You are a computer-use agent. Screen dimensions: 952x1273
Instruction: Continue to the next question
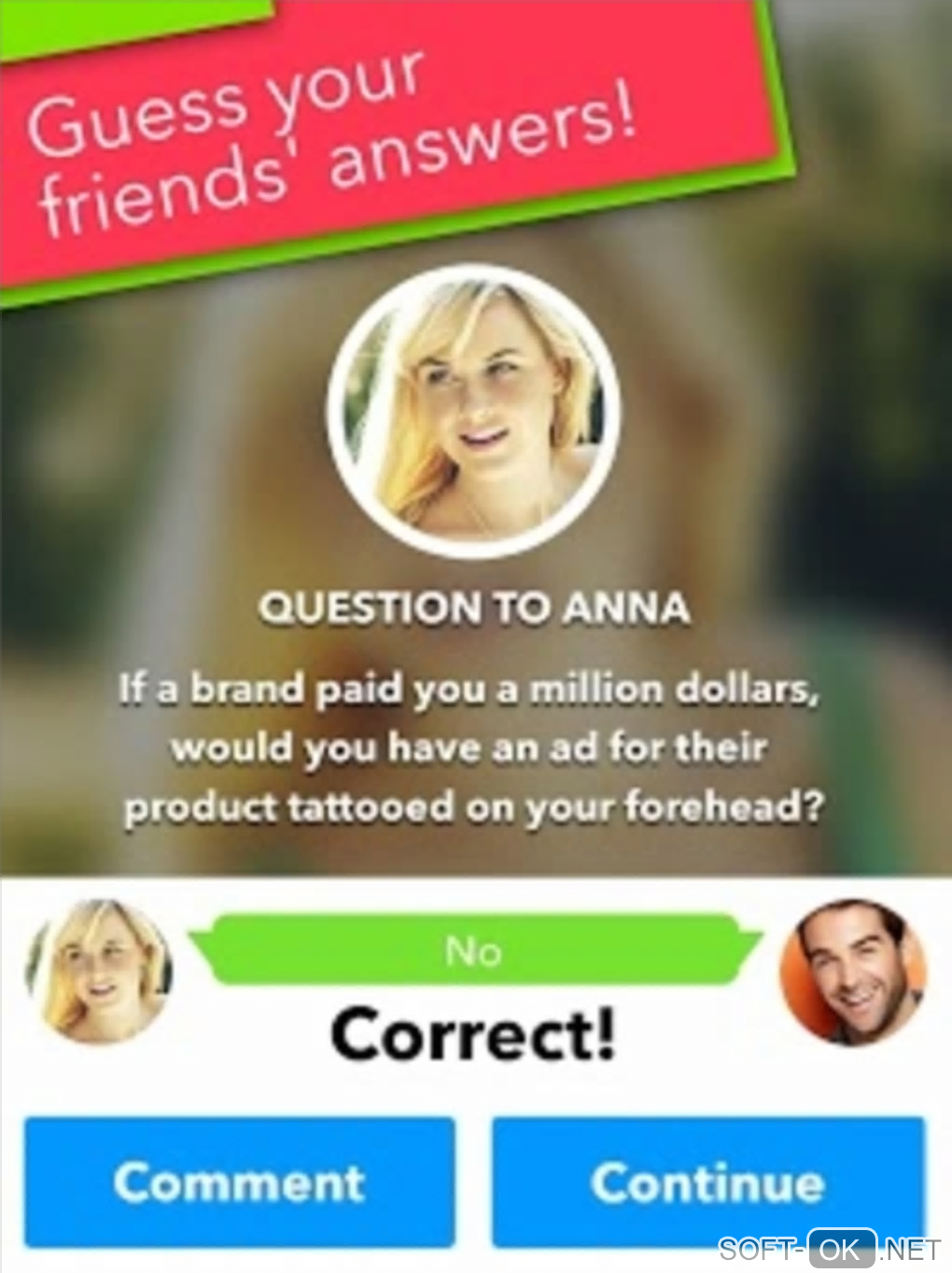707,1182
